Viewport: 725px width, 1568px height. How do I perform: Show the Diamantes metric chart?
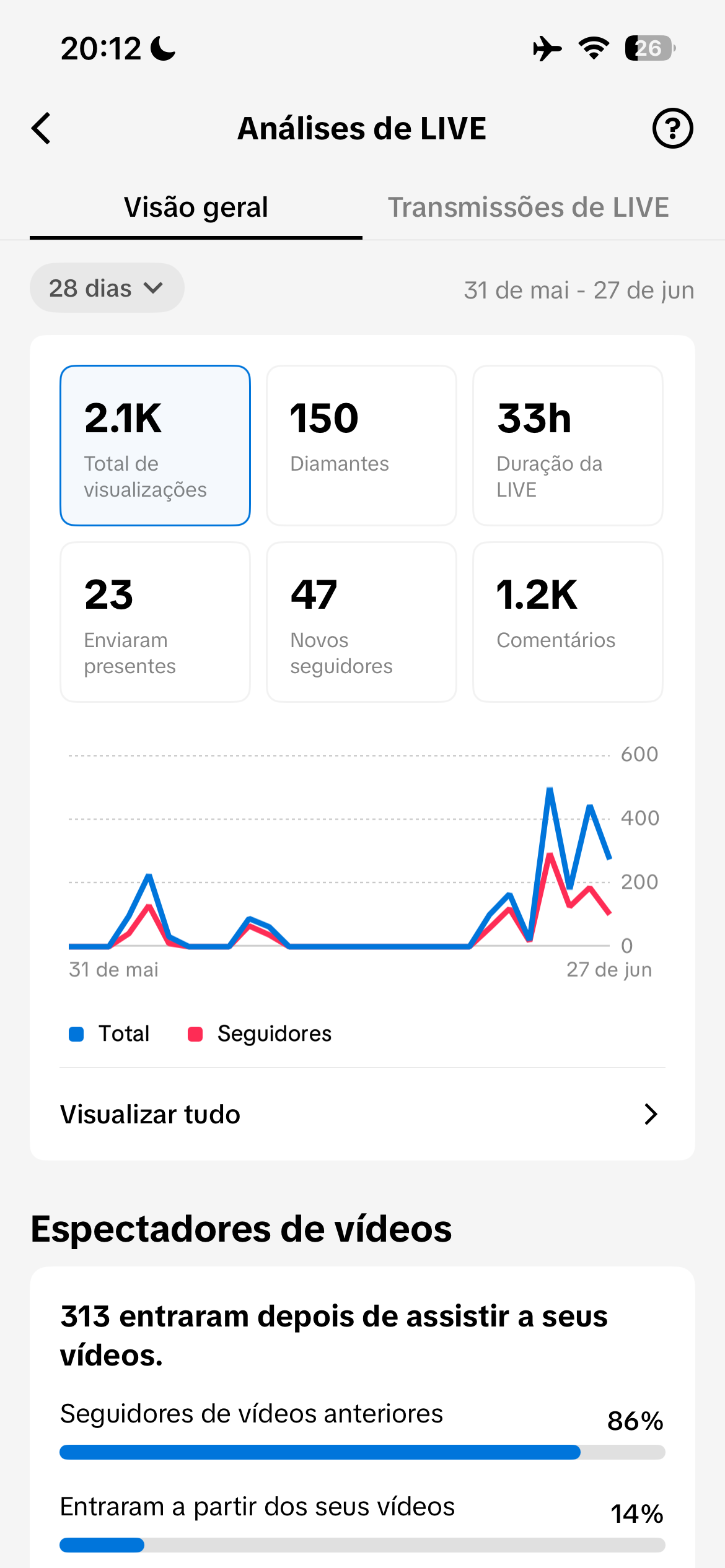361,445
